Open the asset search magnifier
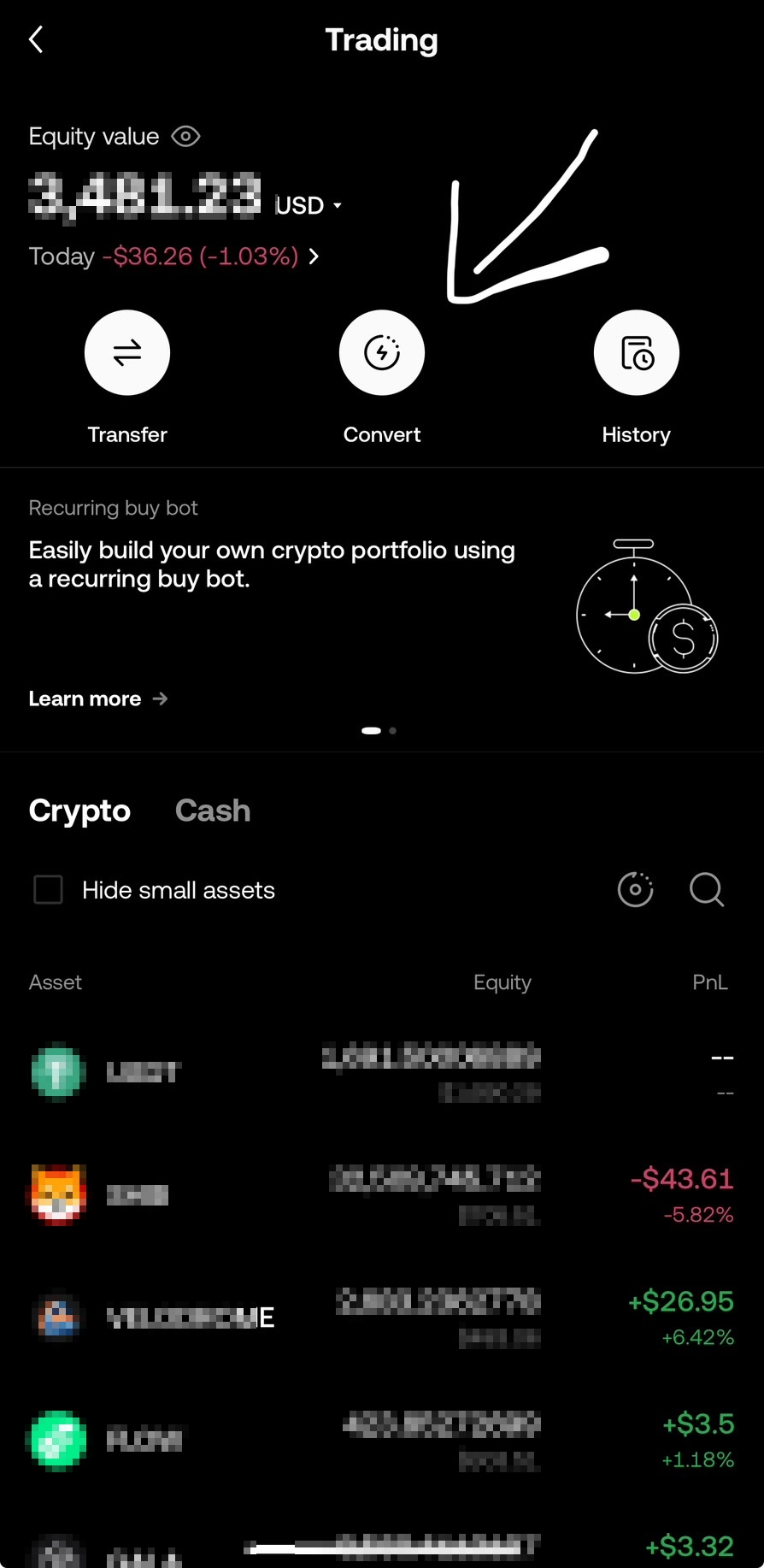Image resolution: width=764 pixels, height=1568 pixels. click(x=706, y=889)
